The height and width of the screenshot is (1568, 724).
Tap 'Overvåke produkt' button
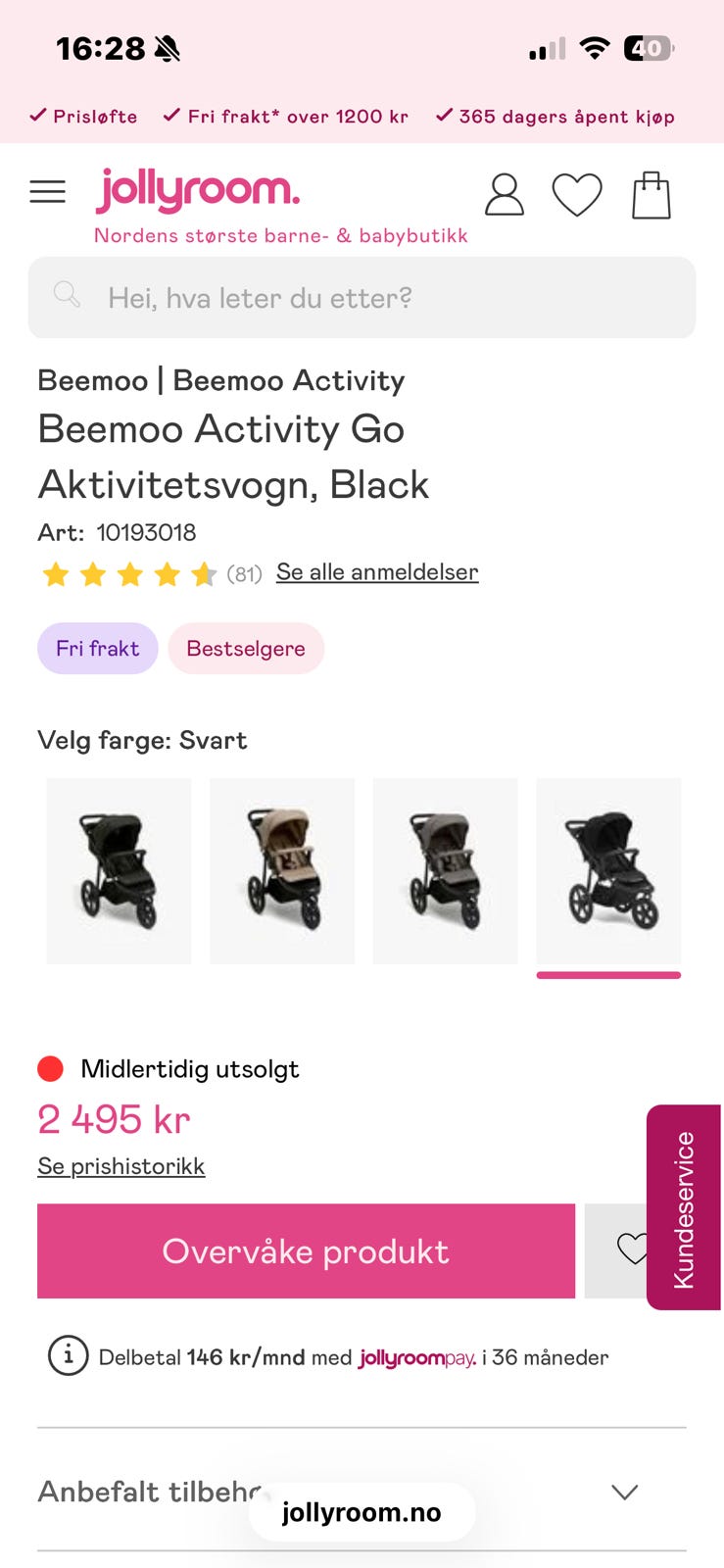coord(306,1251)
